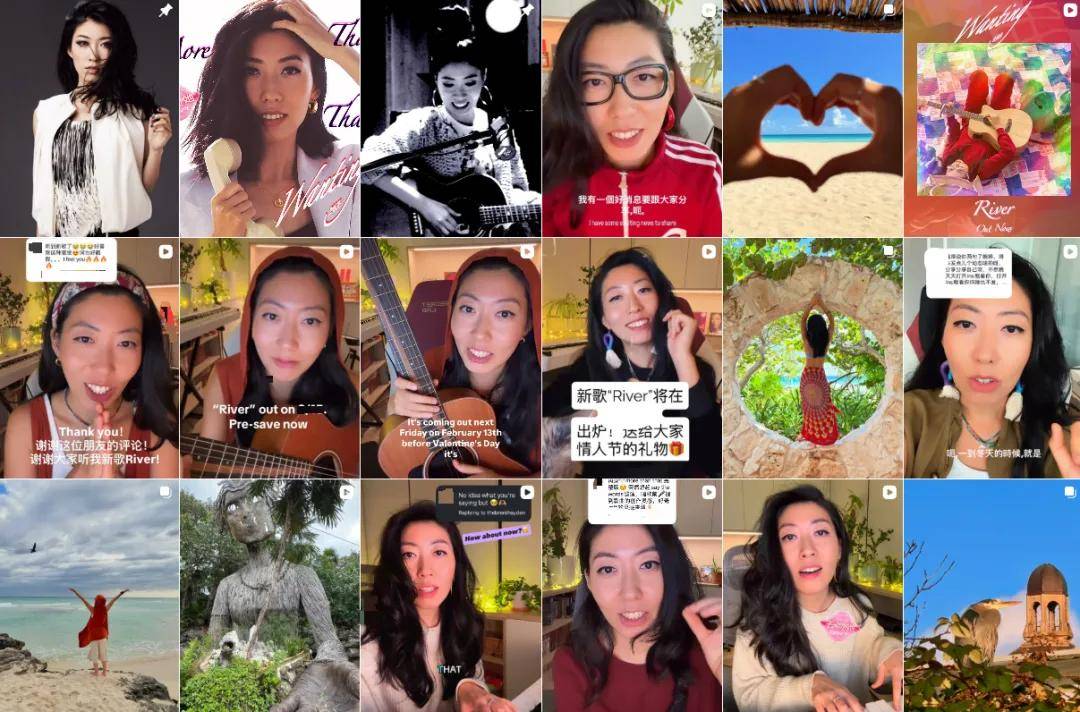Play the reel about February 13th release
Viewport: 1080px width, 712px height.
coord(450,358)
